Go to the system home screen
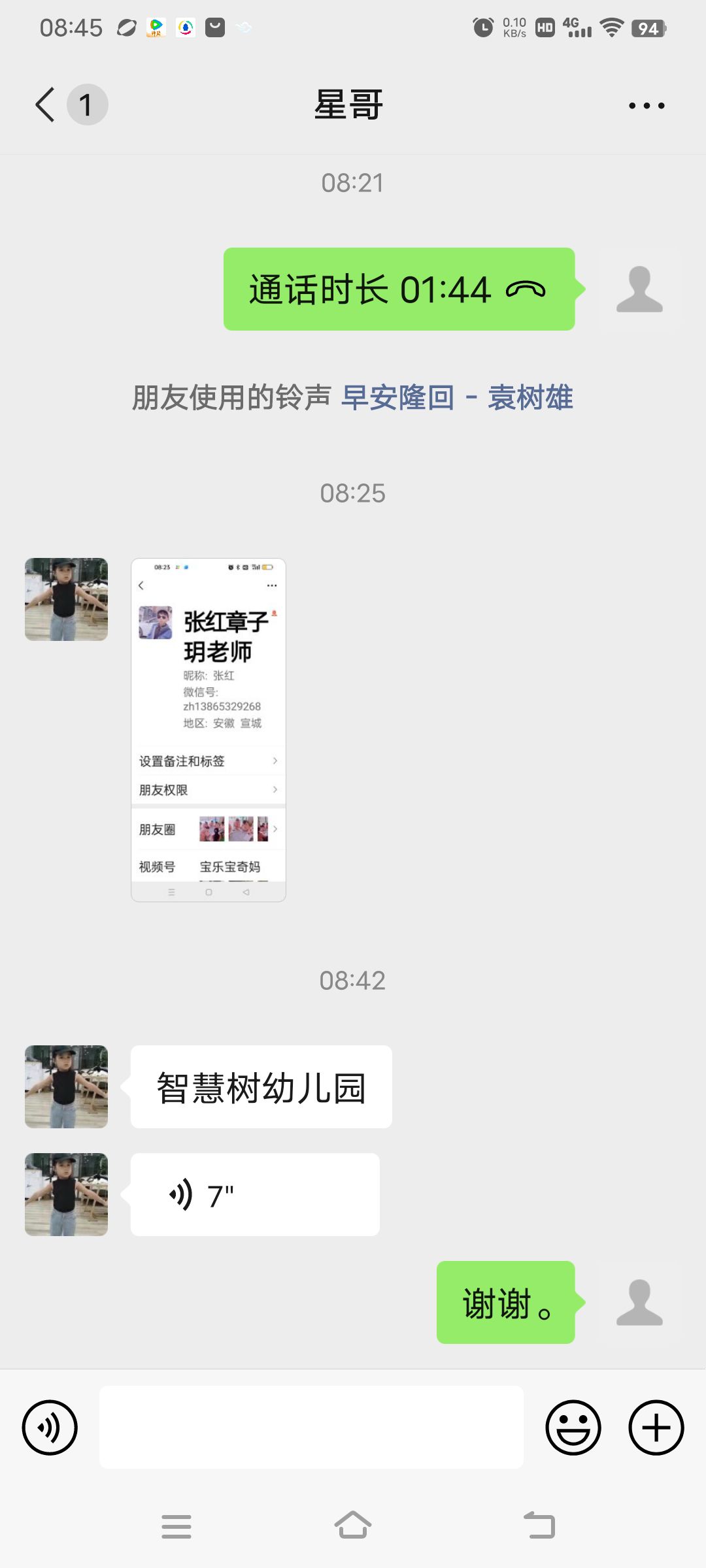This screenshot has height=1568, width=706. point(353,1526)
